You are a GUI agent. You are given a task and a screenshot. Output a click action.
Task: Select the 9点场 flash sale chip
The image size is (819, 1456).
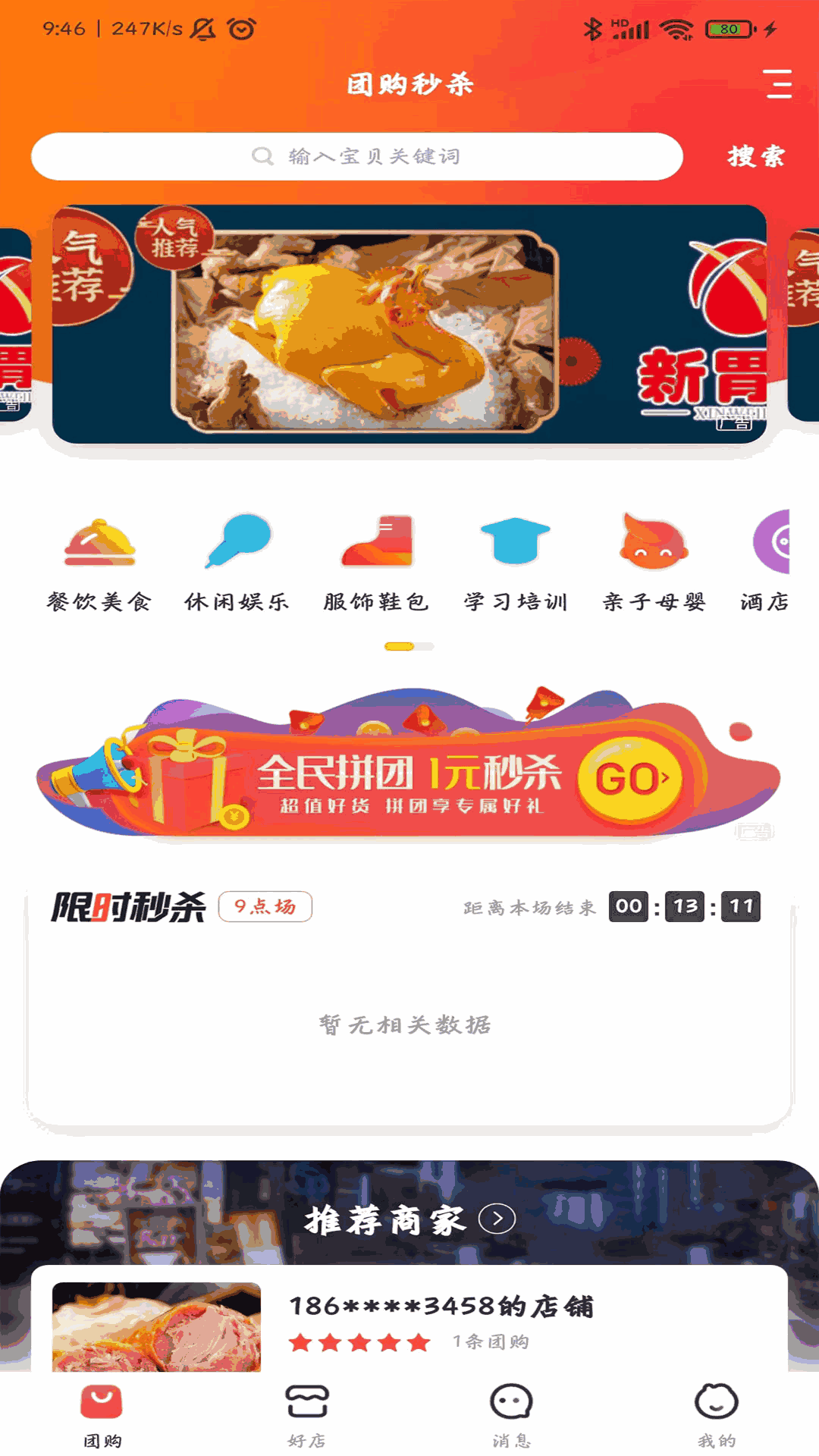click(265, 906)
